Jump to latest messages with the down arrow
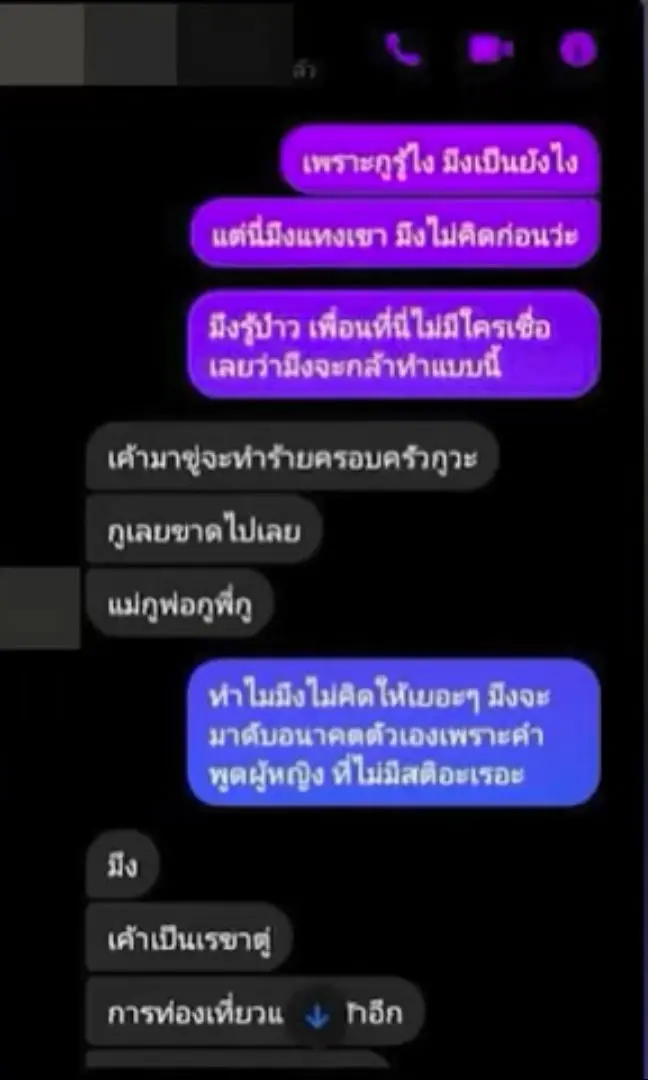The height and width of the screenshot is (1080, 648). click(x=317, y=1017)
